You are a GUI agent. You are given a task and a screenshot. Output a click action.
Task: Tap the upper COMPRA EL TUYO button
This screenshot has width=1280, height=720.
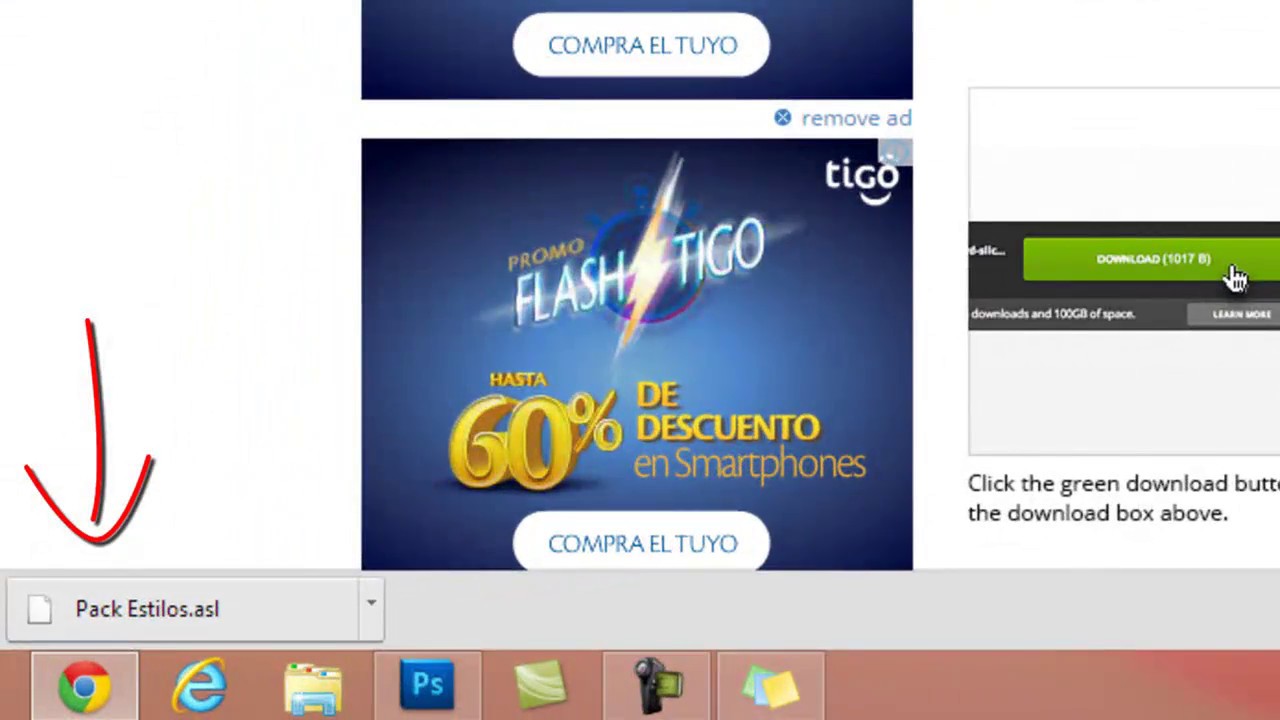[x=641, y=45]
